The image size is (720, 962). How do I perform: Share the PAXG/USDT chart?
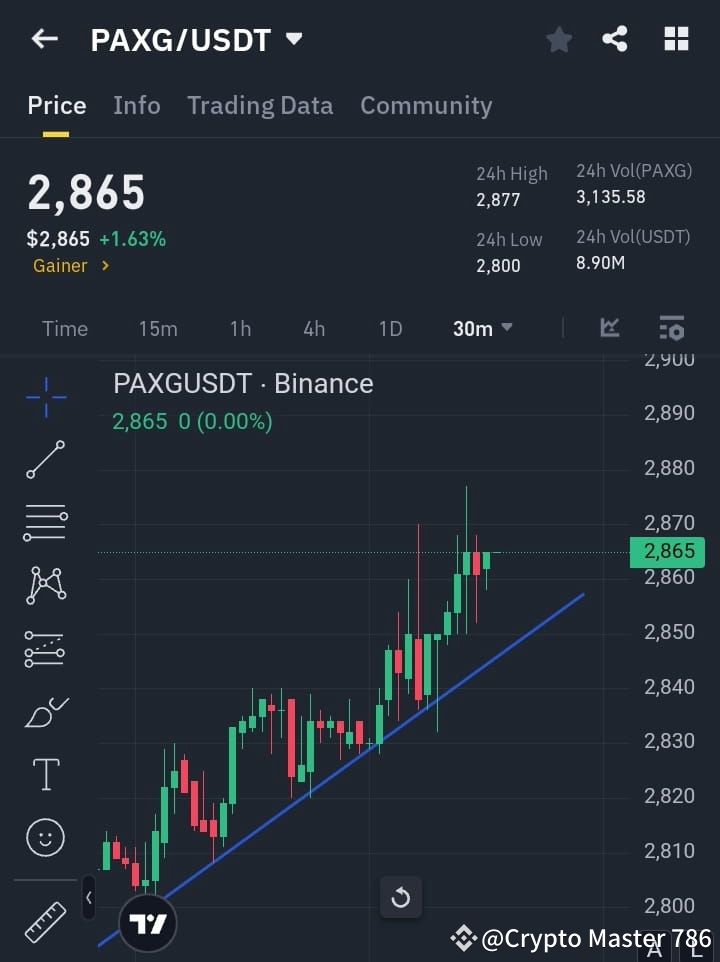pyautogui.click(x=616, y=39)
